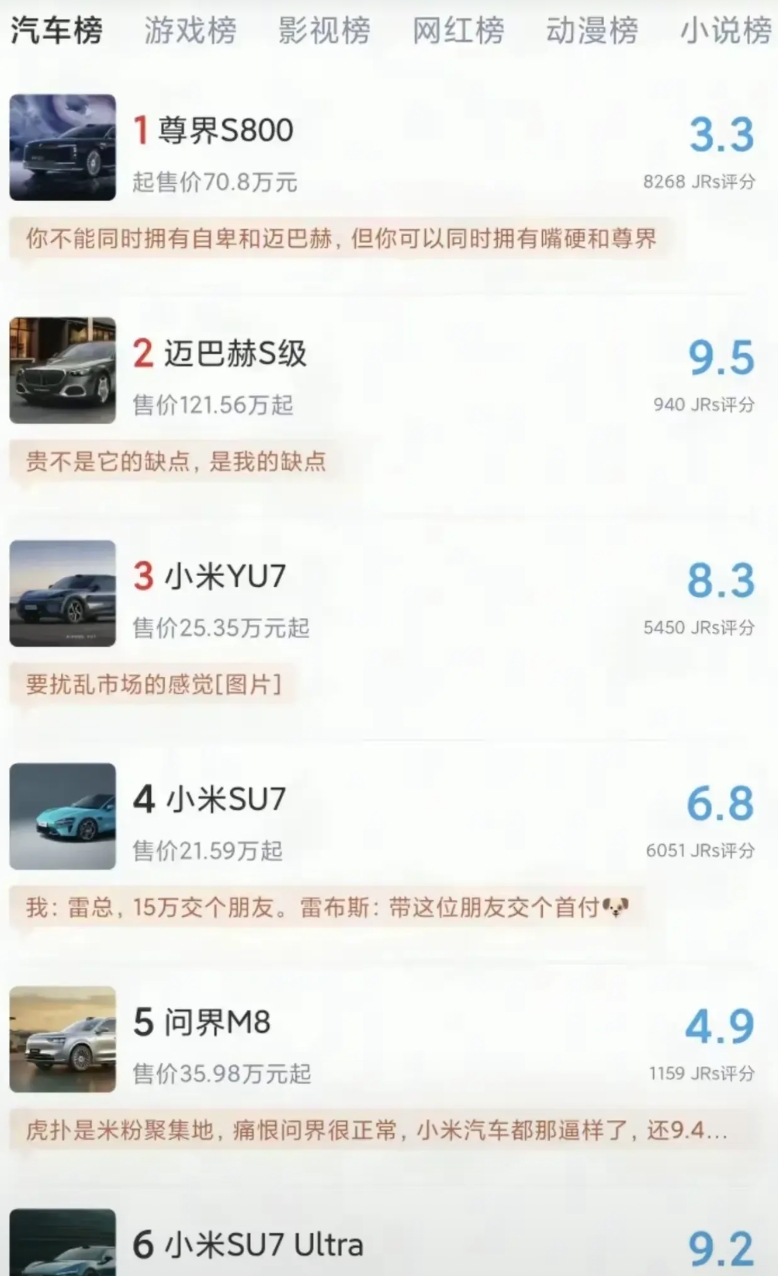Go to the 小说榜 tab
Screen dimensions: 778x1276
tap(726, 31)
